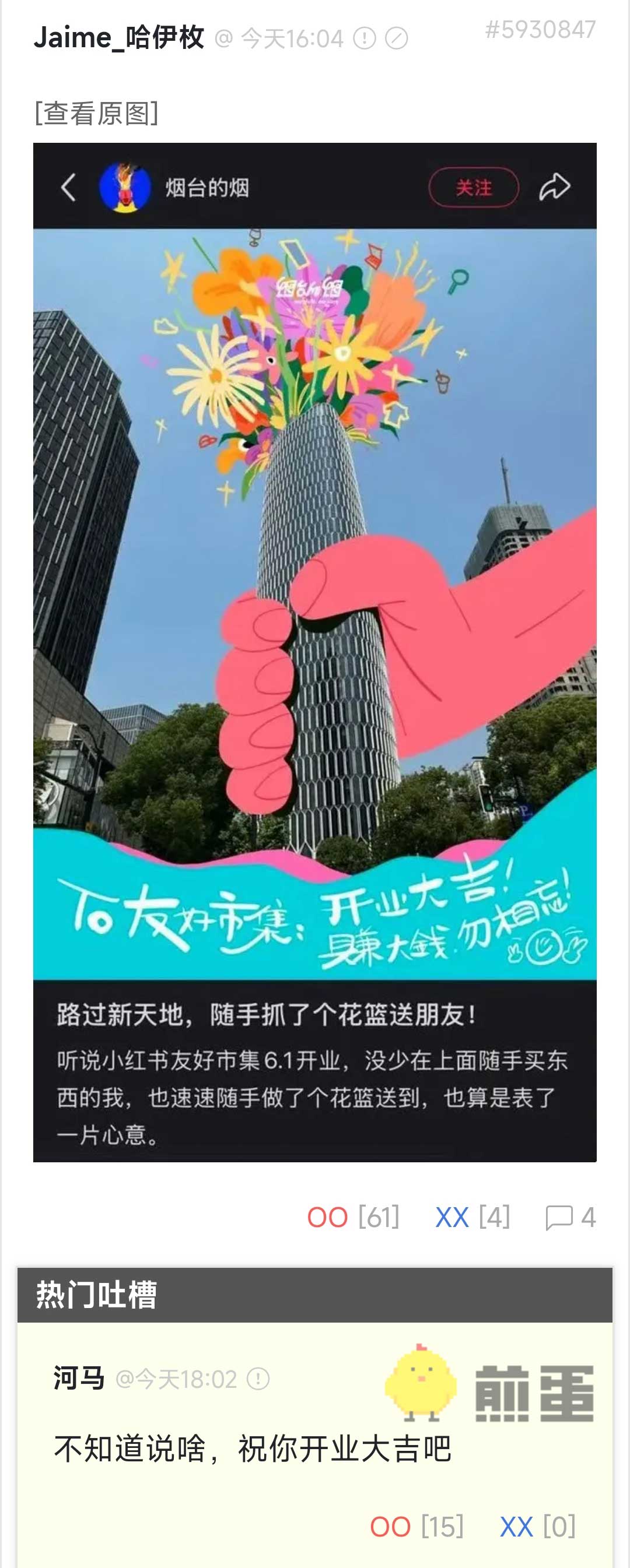The width and height of the screenshot is (630, 1568).
Task: Report 河马's comment via the exclamation icon
Action: pos(258,1379)
